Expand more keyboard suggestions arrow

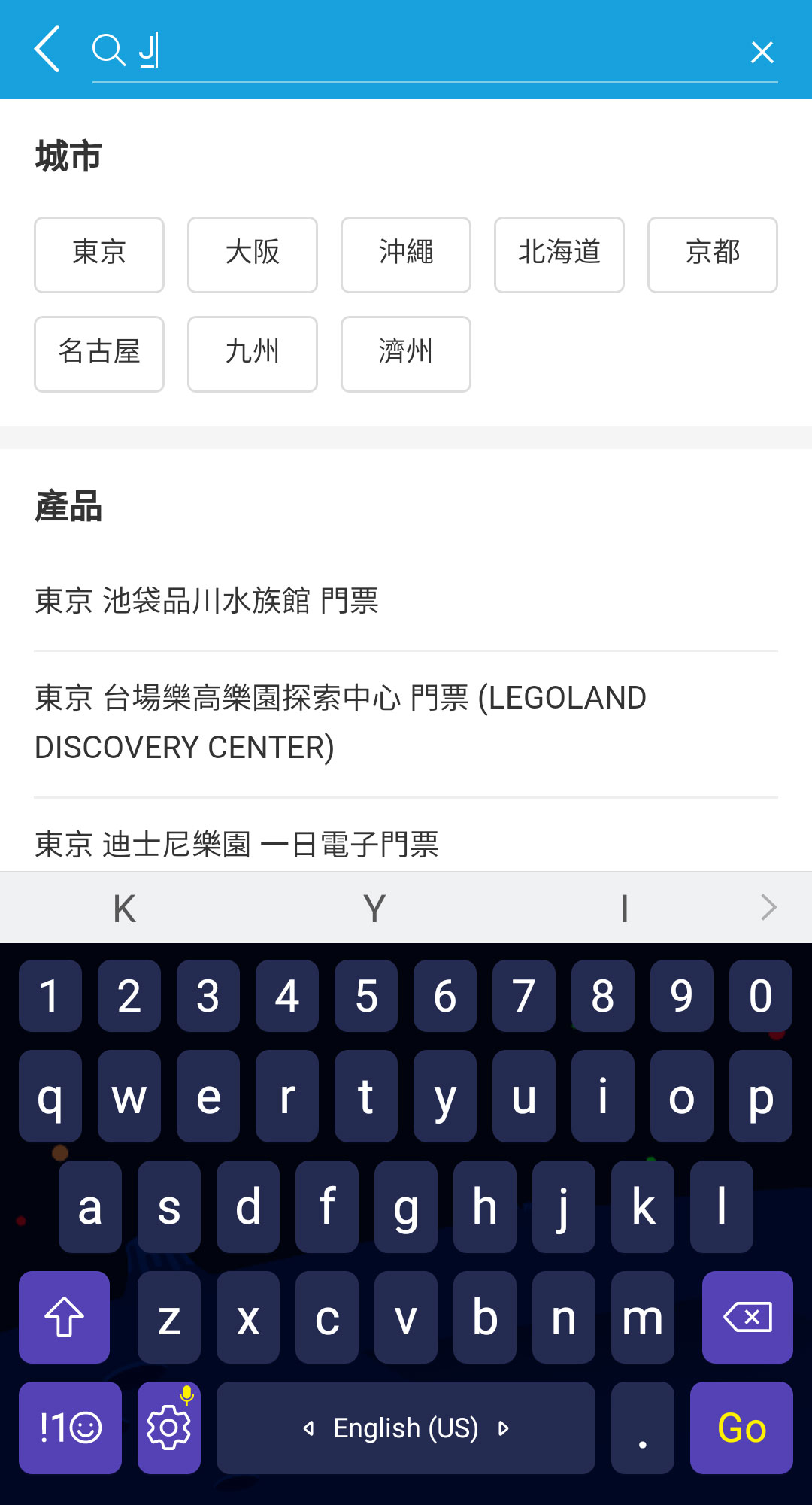pos(768,907)
